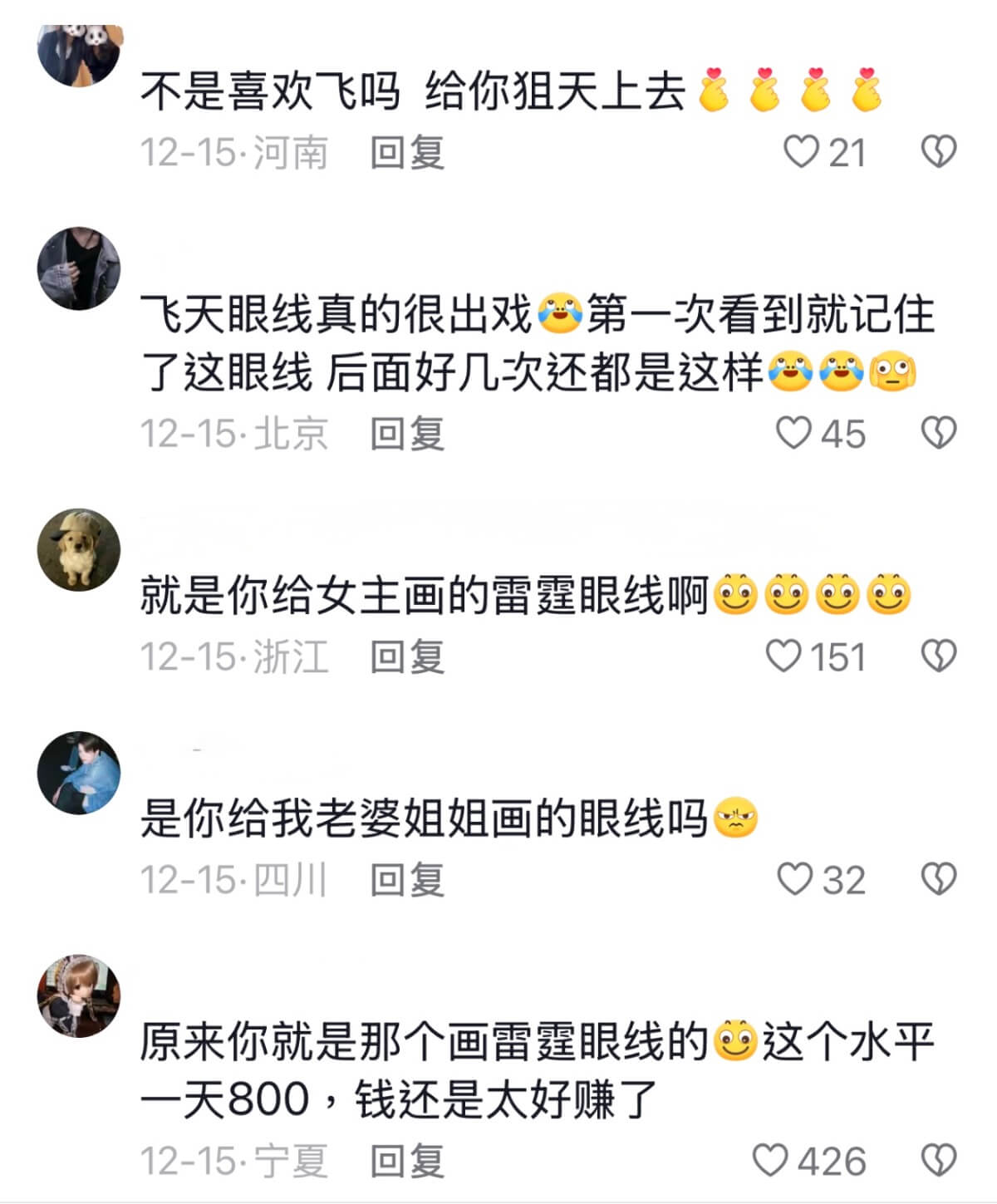The width and height of the screenshot is (997, 1204).
Task: Dislike the Sichuan comment about 老婆姐姐
Action: pos(939,879)
